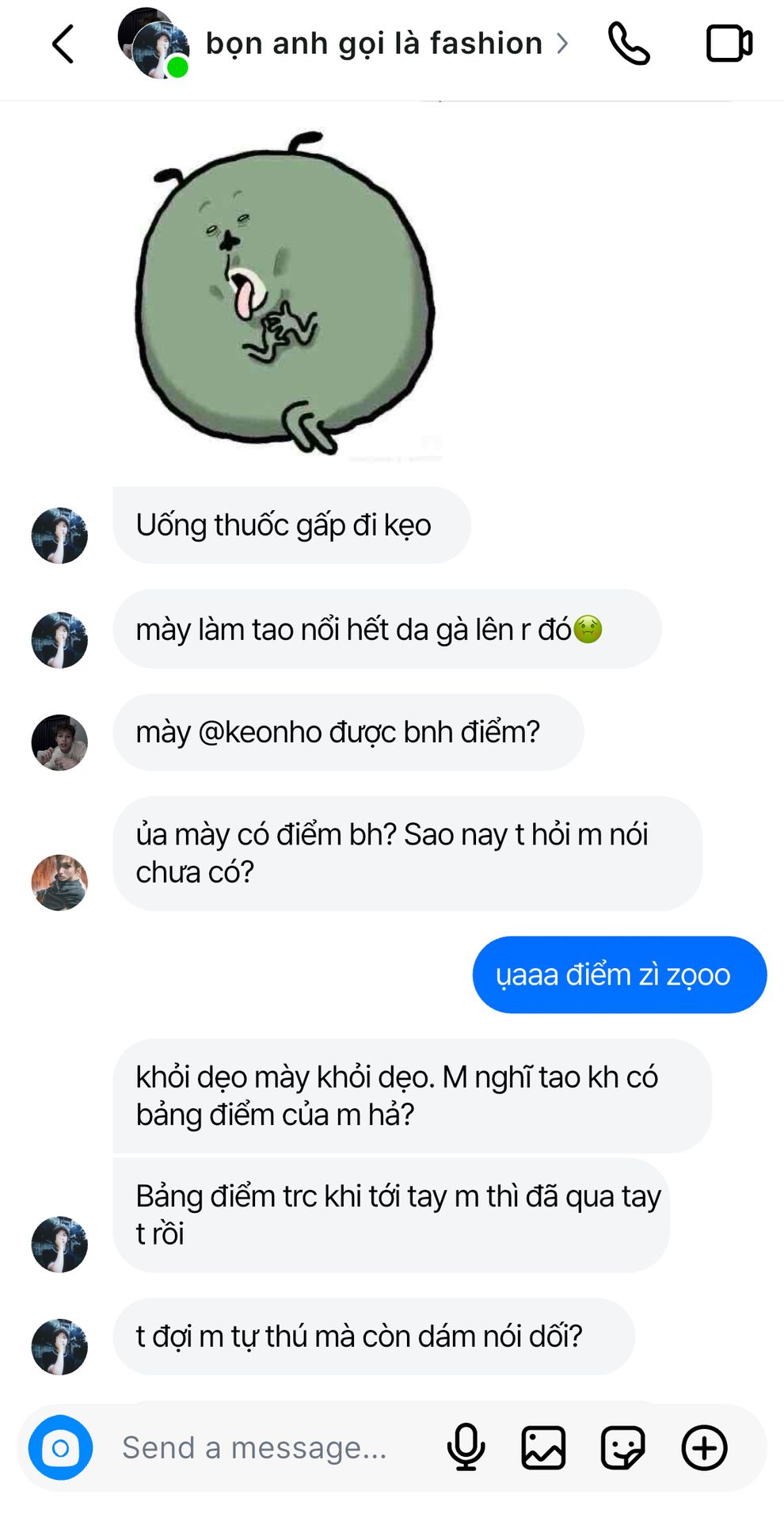Open sender avatar beside được bnh điểm message
Viewport: 784px width, 1521px height.
59,742
